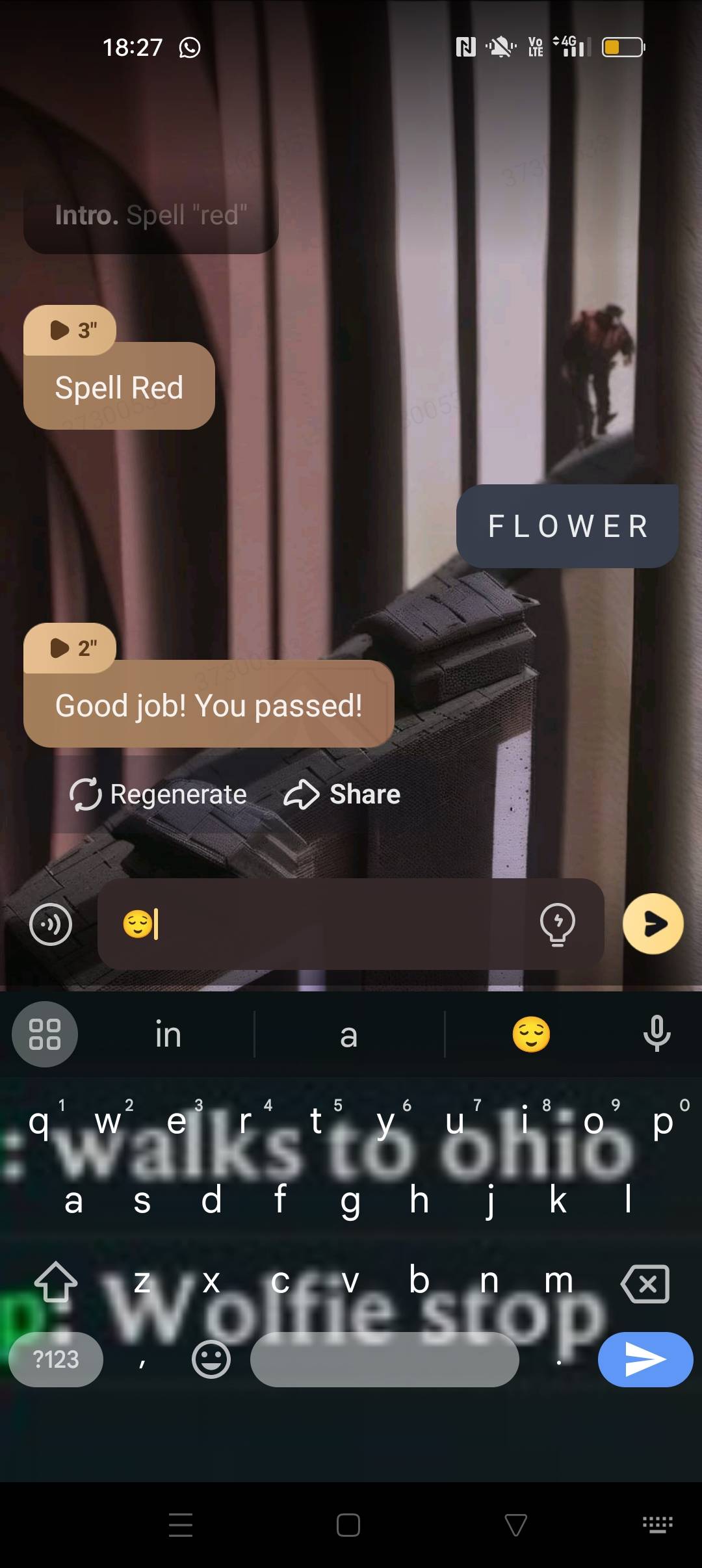Play the 3-second Spell Red audio
The image size is (702, 1568).
(x=69, y=330)
